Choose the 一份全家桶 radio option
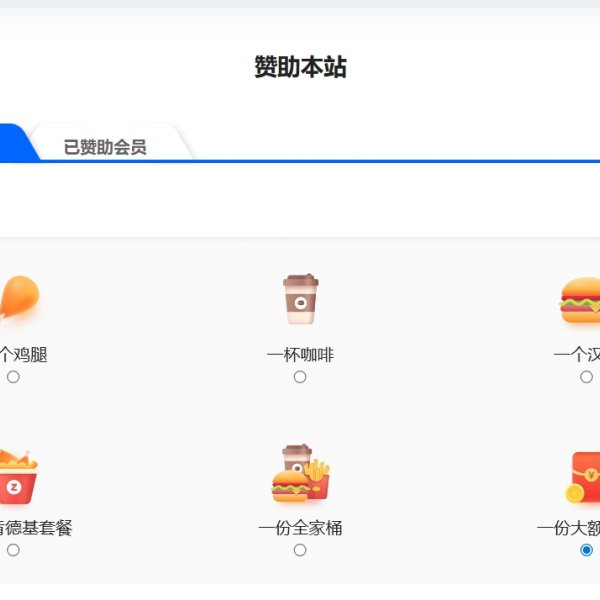Screen dimensions: 600x600 (x=300, y=550)
